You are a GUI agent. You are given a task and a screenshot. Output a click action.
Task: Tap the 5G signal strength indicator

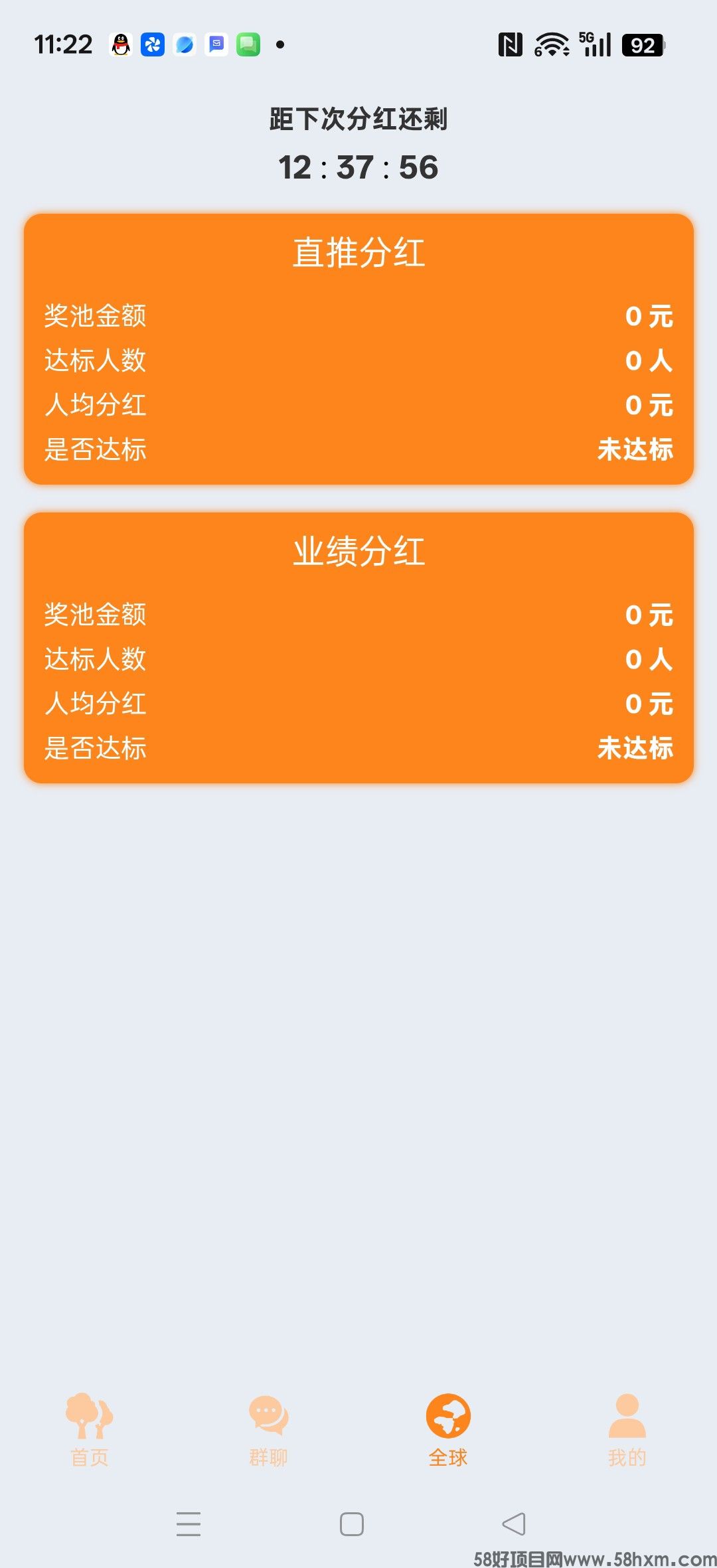[596, 44]
